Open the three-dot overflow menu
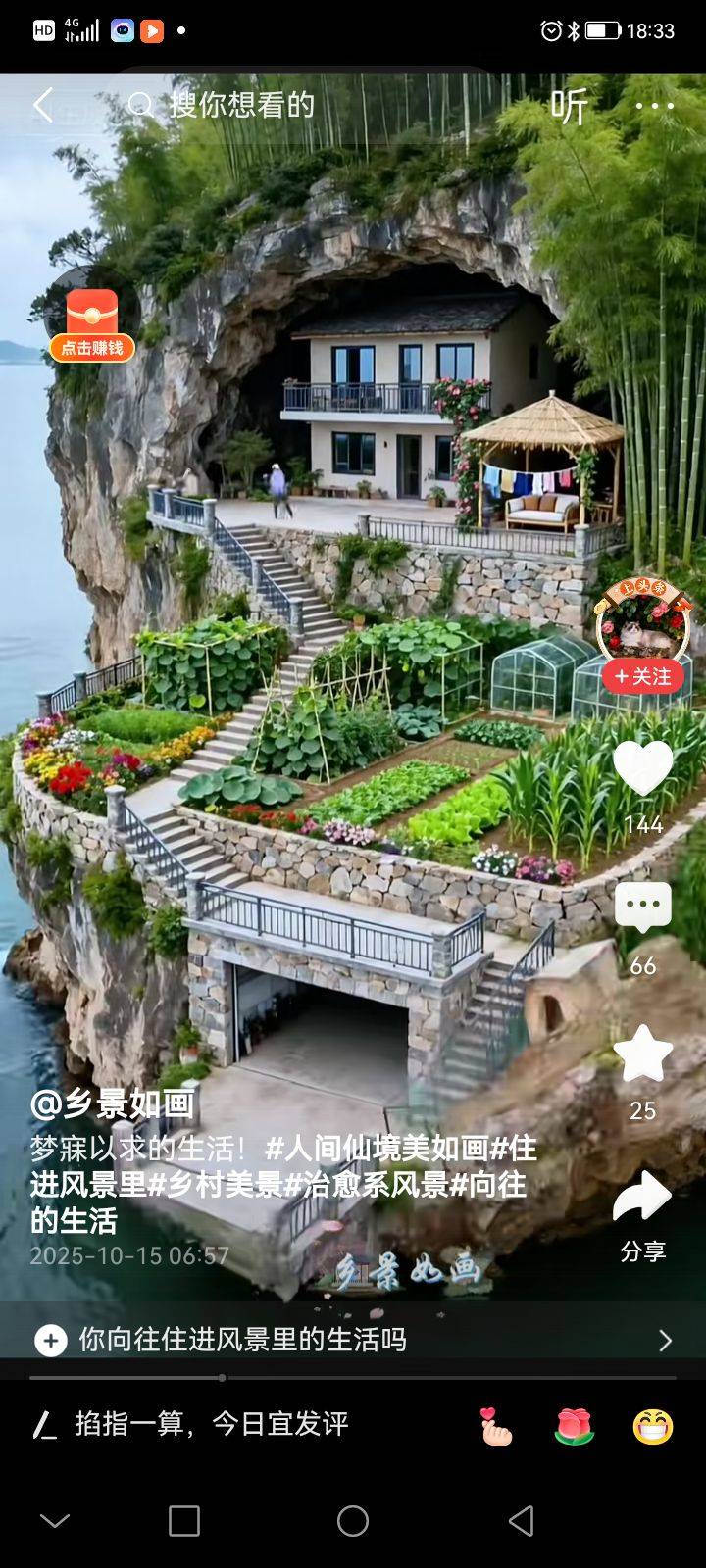 click(654, 106)
